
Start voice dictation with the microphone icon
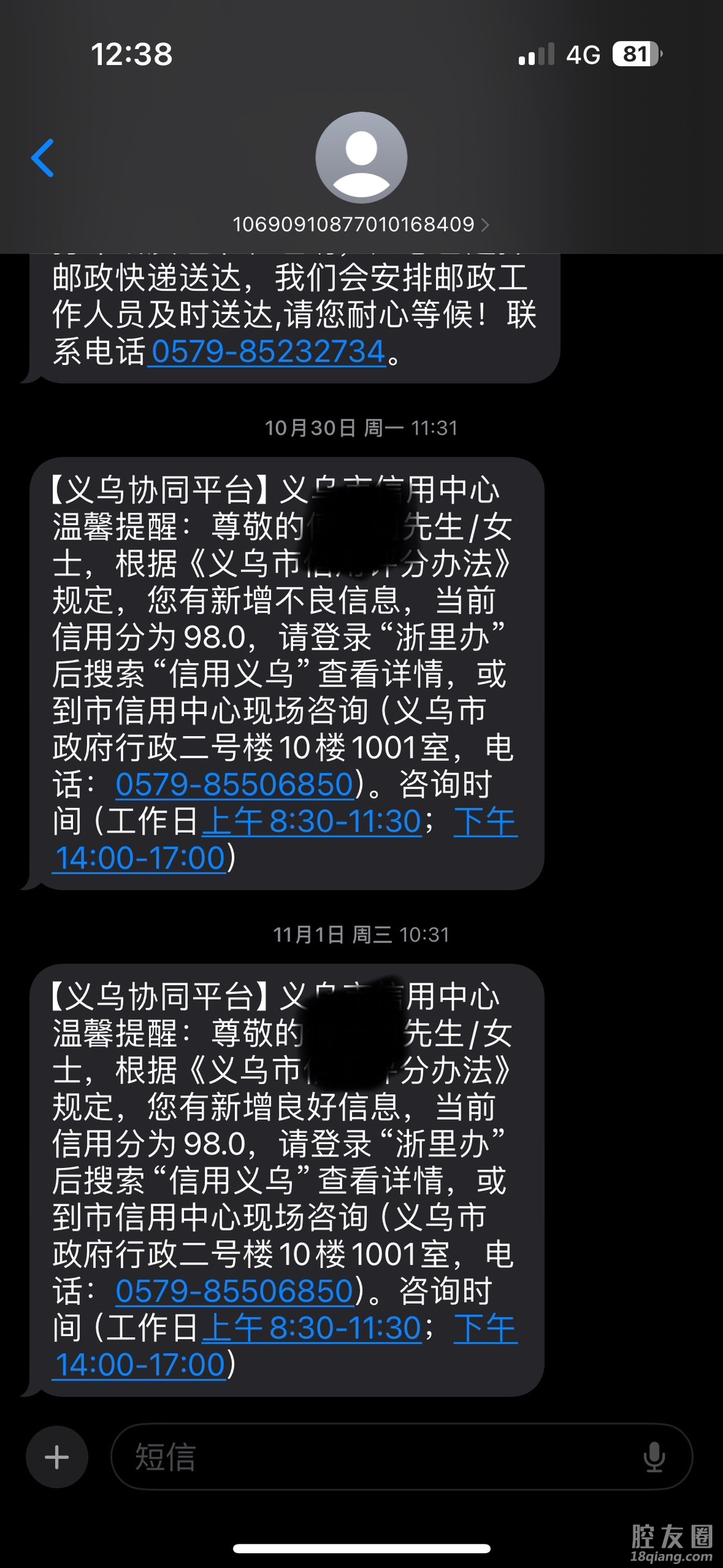point(653,1457)
